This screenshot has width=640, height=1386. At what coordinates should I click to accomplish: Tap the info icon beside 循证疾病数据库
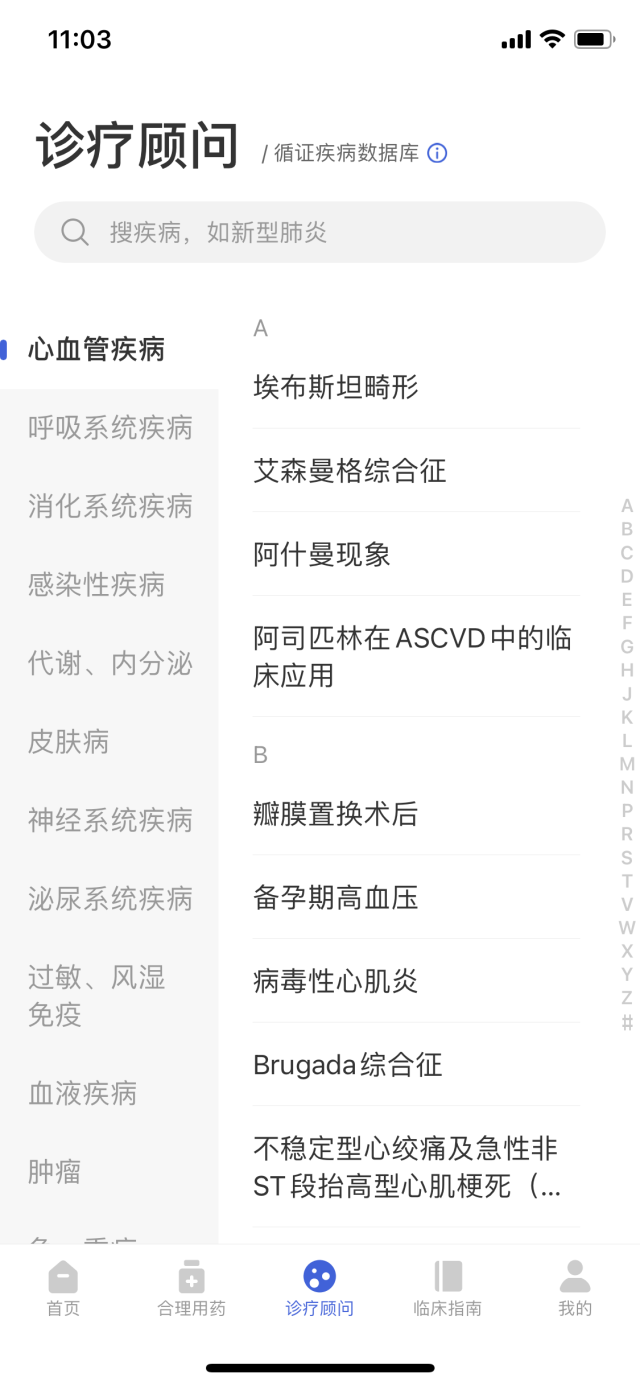pos(437,154)
